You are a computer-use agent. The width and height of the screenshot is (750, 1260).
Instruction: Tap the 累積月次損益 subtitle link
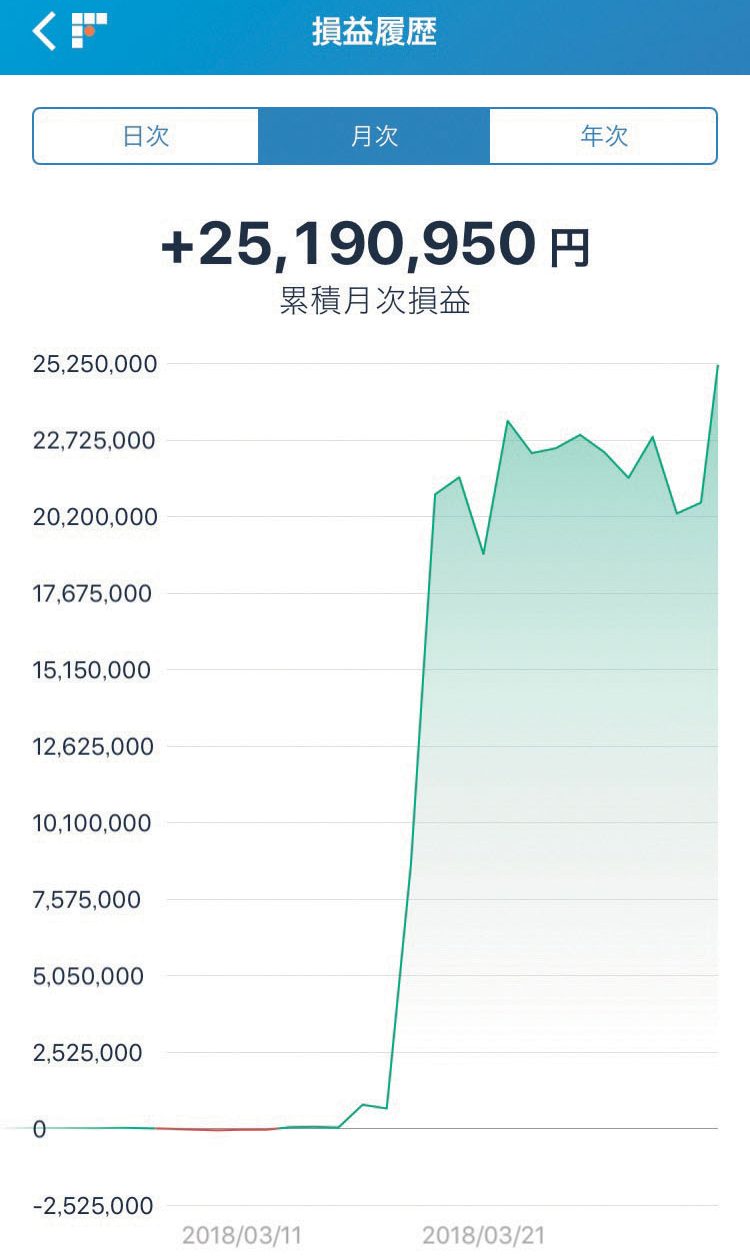coord(375,298)
